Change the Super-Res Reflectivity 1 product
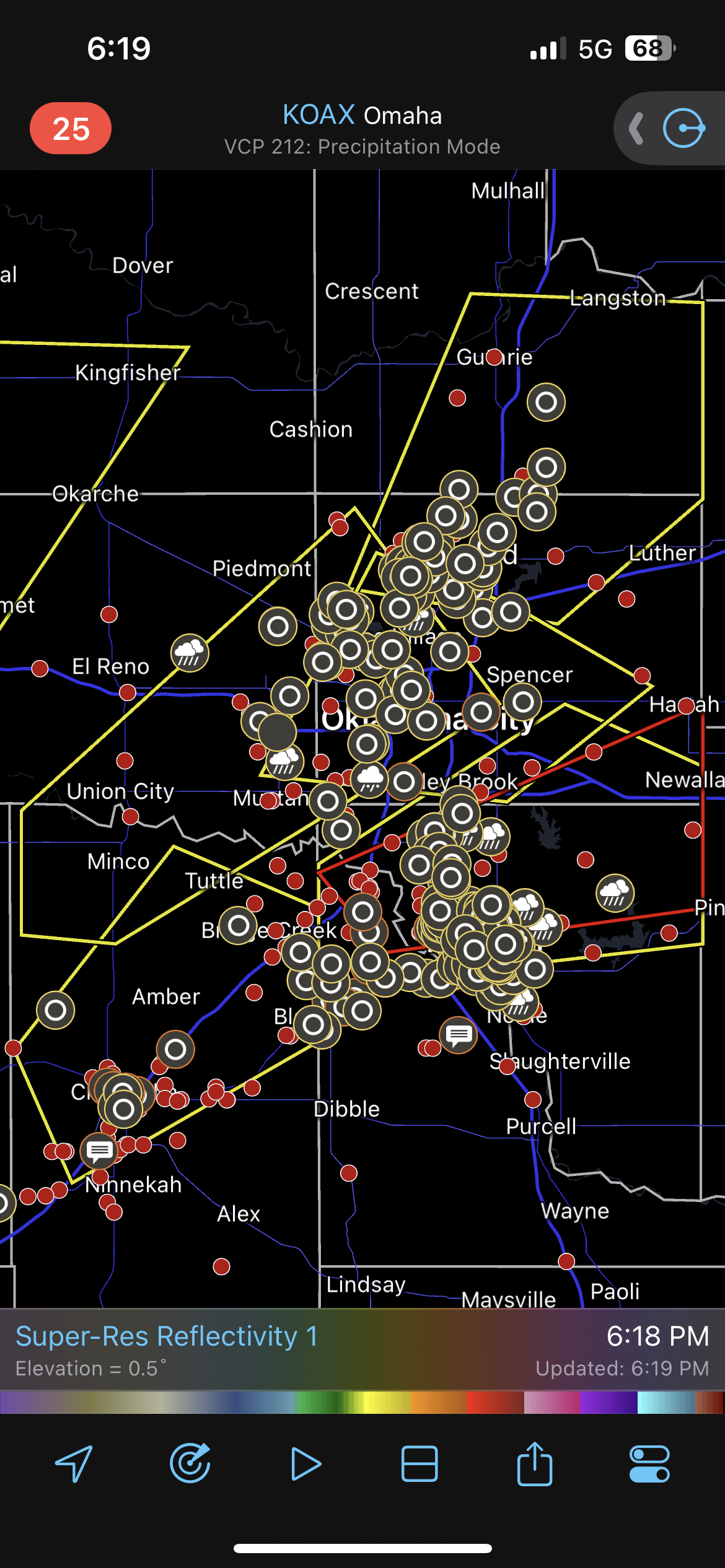Screen dimensions: 725x1568 tap(167, 1336)
